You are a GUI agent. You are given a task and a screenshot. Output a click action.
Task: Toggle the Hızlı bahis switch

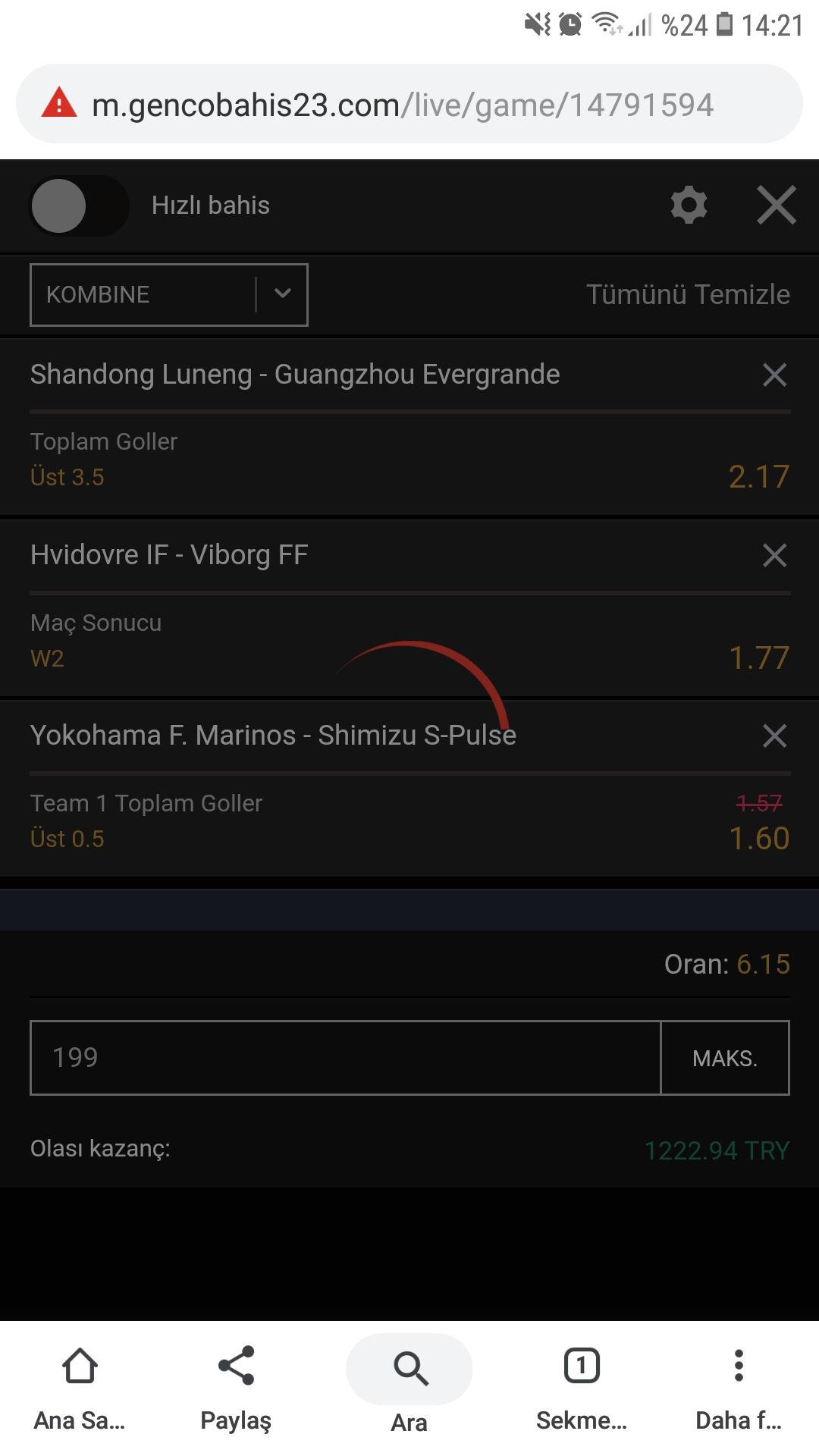click(x=79, y=206)
